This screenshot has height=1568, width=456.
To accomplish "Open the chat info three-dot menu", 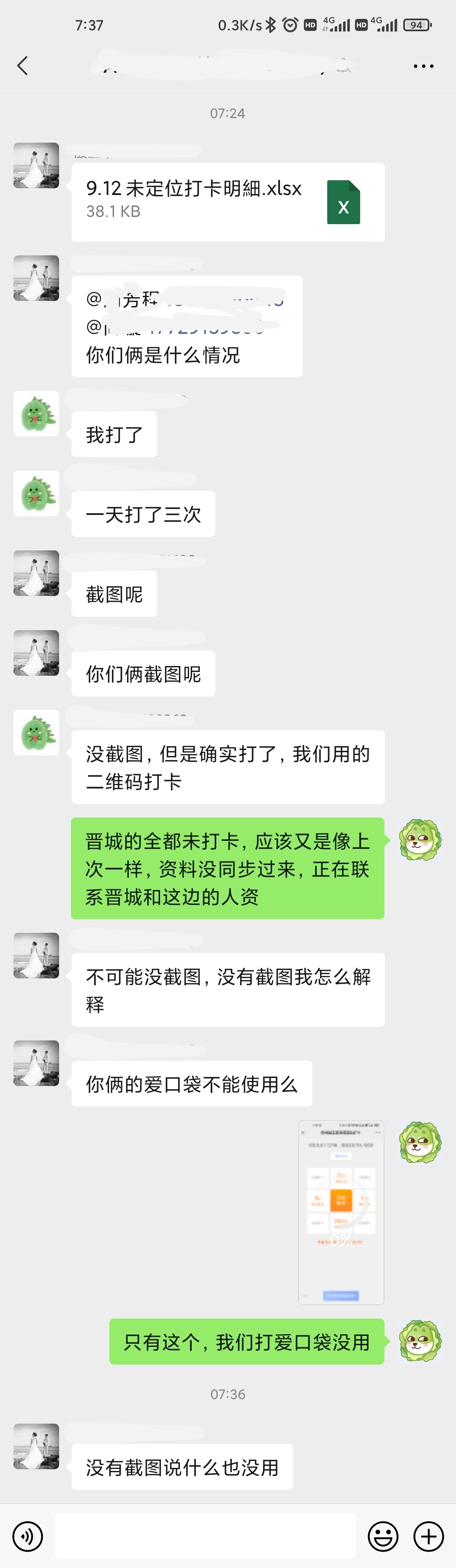I will 423,66.
